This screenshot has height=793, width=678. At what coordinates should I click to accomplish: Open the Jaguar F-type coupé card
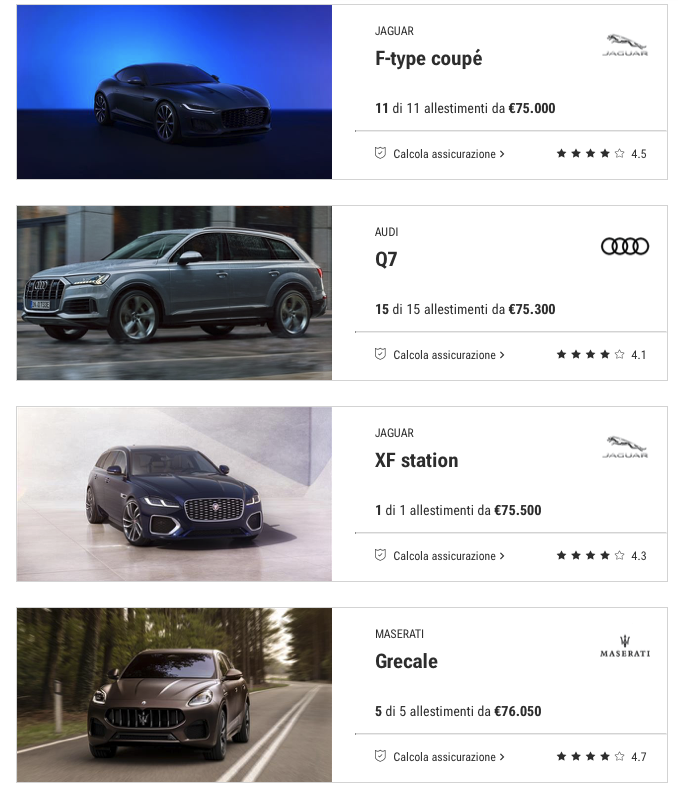428,59
